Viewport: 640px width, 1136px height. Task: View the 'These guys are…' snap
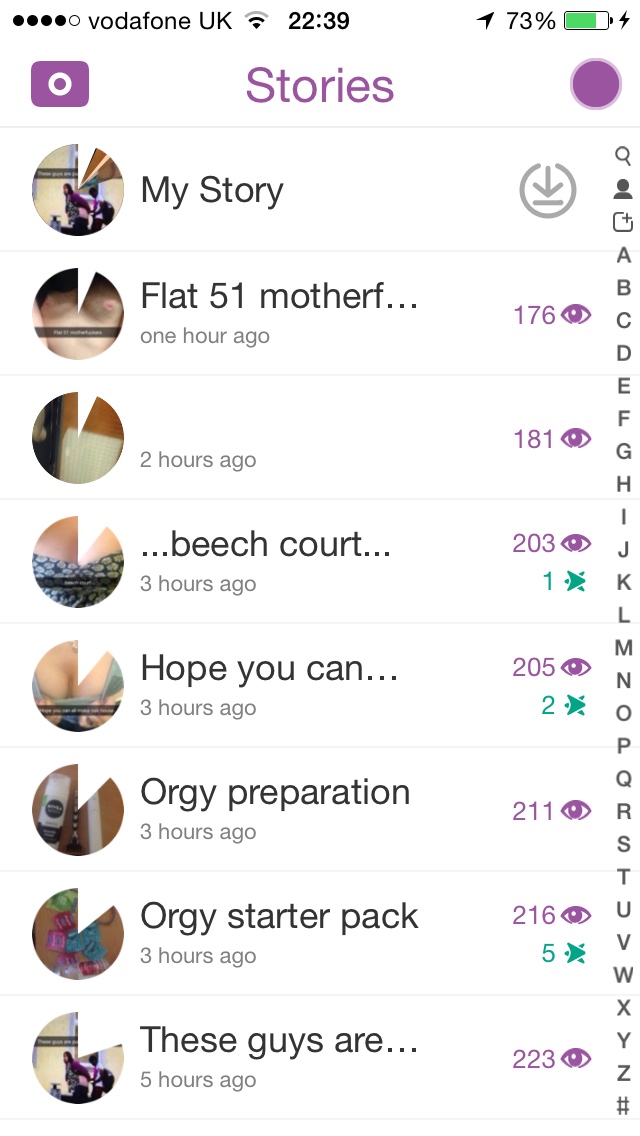coord(304,1057)
